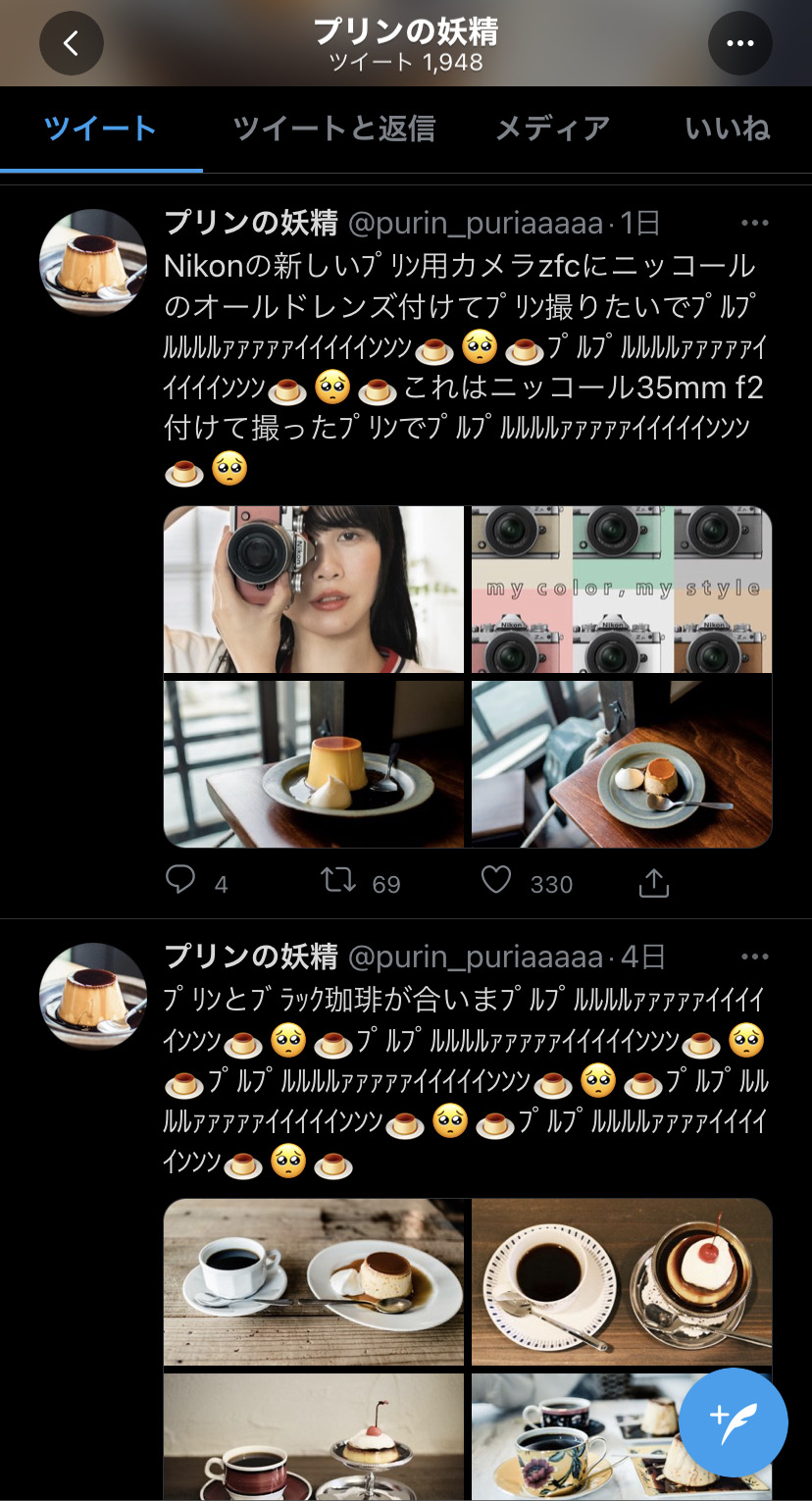Open the coffee and pudding on white plate photo
This screenshot has width=812, height=1501.
point(314,1282)
